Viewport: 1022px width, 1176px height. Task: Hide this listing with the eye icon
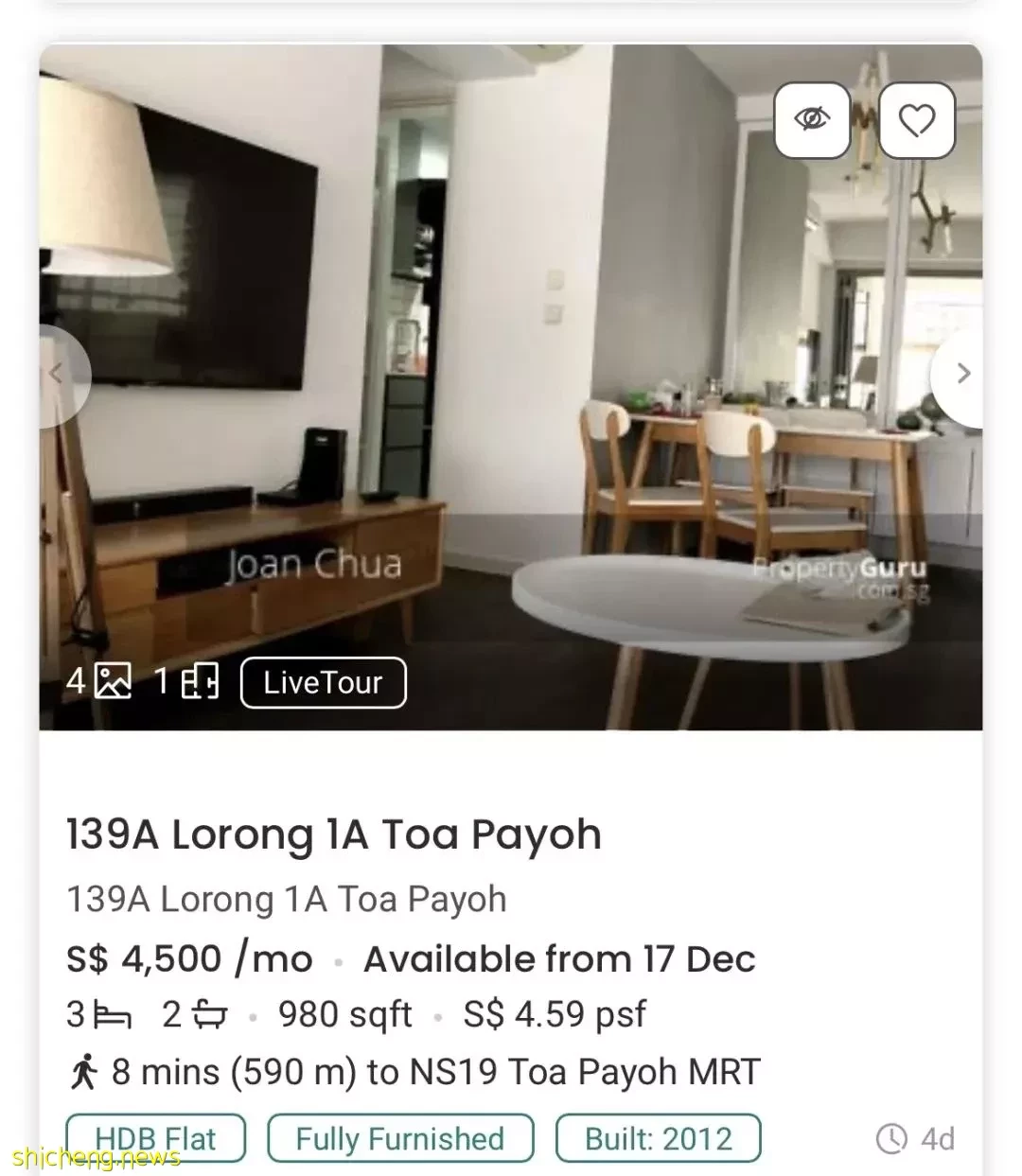click(812, 120)
